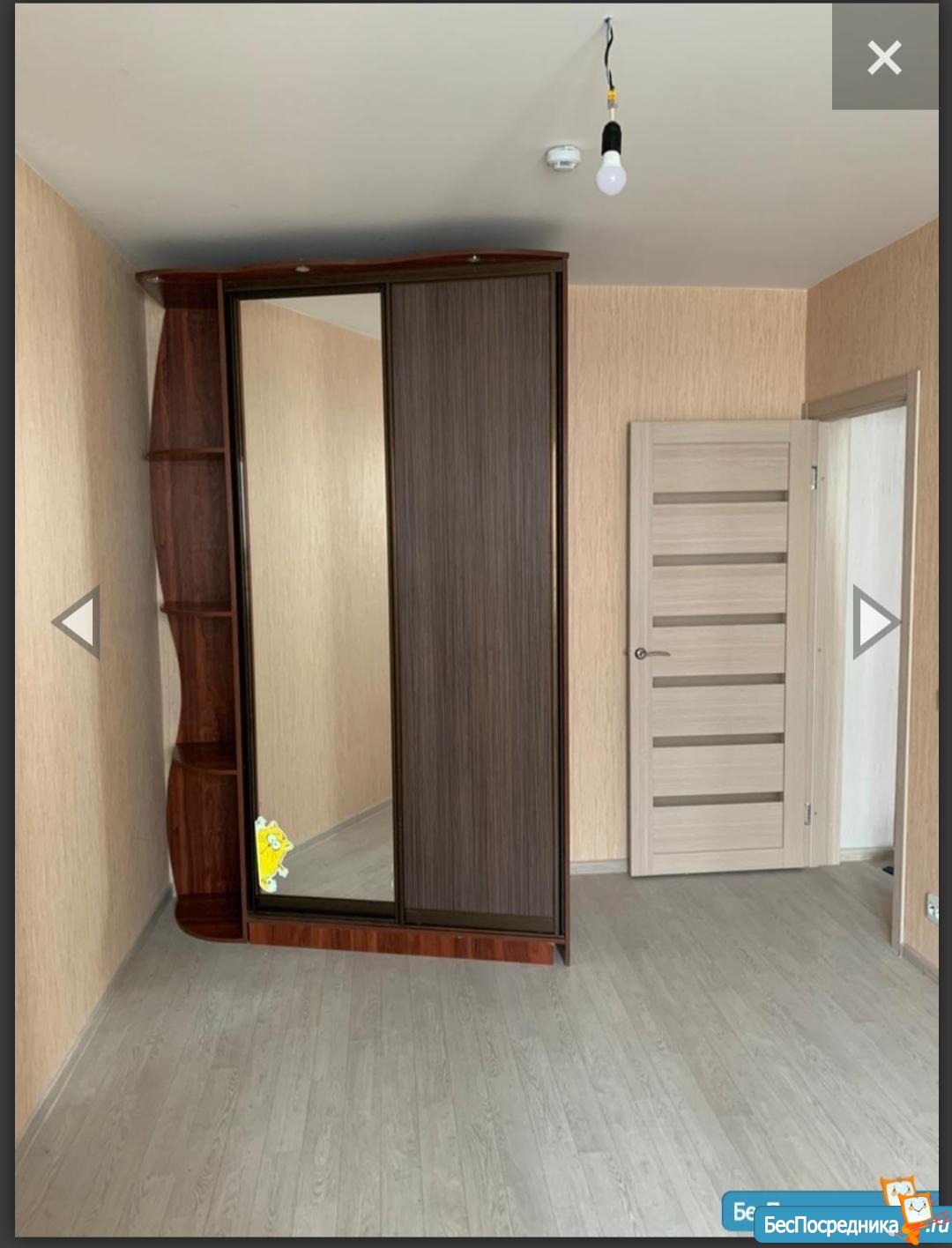The image size is (952, 1248).
Task: Go to the previous photo
Action: pyautogui.click(x=77, y=621)
